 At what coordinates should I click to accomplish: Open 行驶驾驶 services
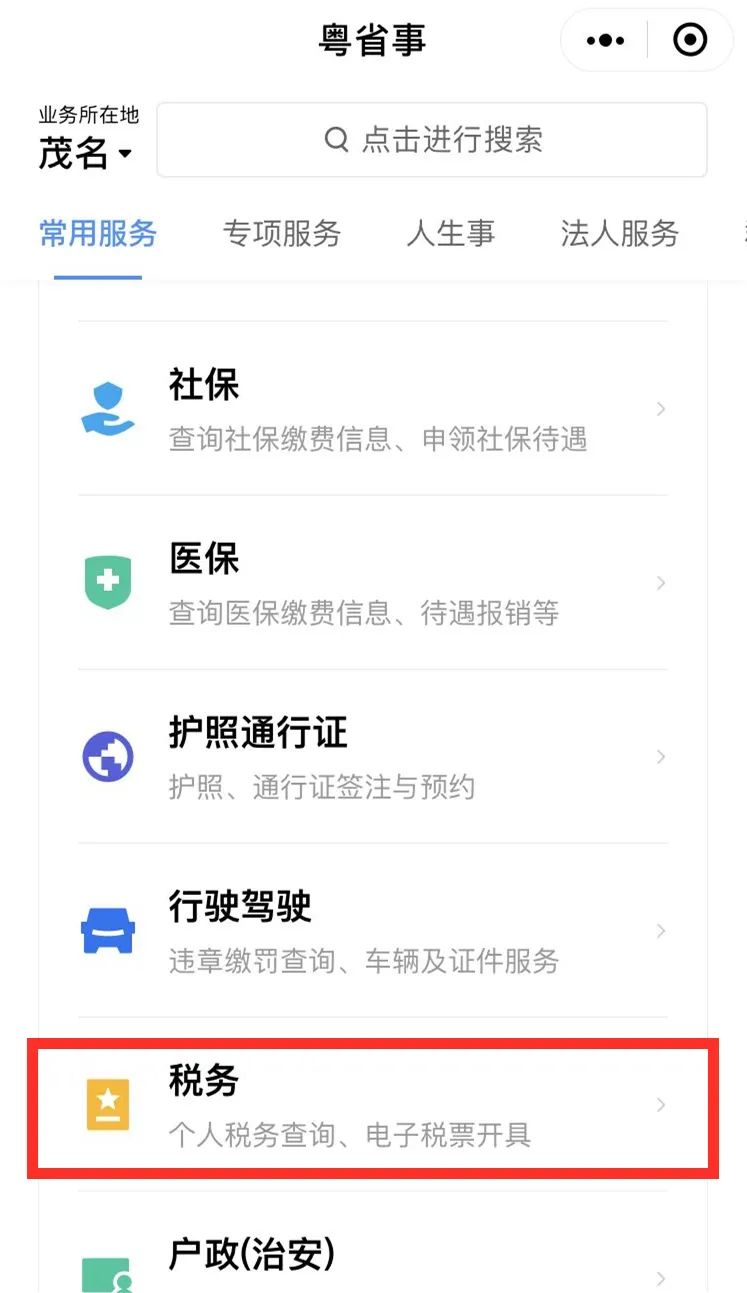[x=373, y=930]
